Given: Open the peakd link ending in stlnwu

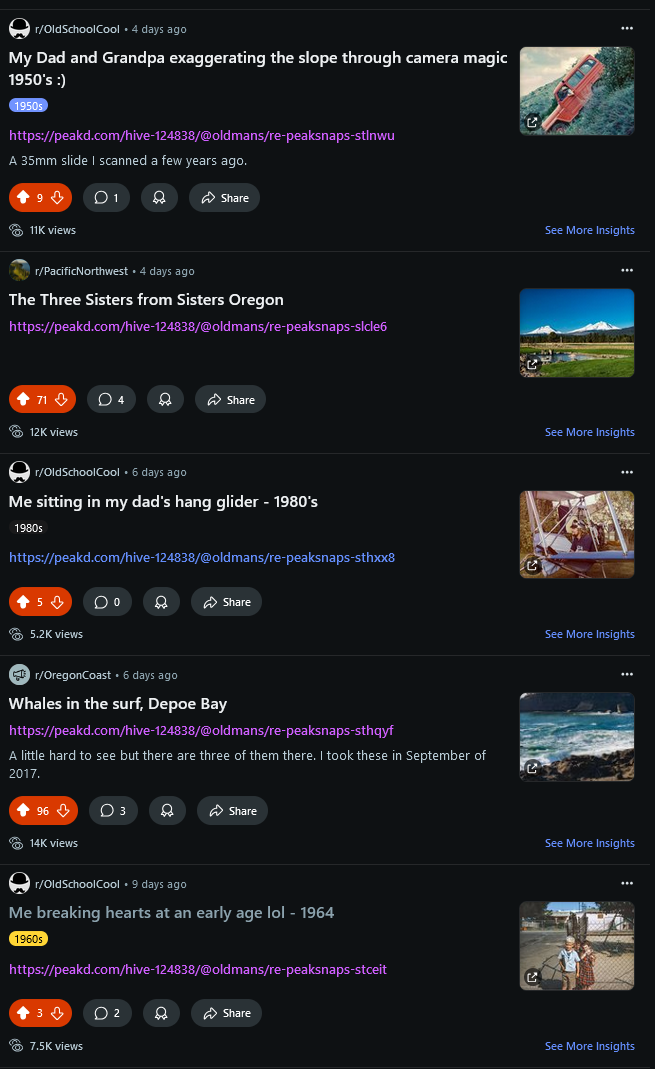Looking at the screenshot, I should pyautogui.click(x=202, y=136).
